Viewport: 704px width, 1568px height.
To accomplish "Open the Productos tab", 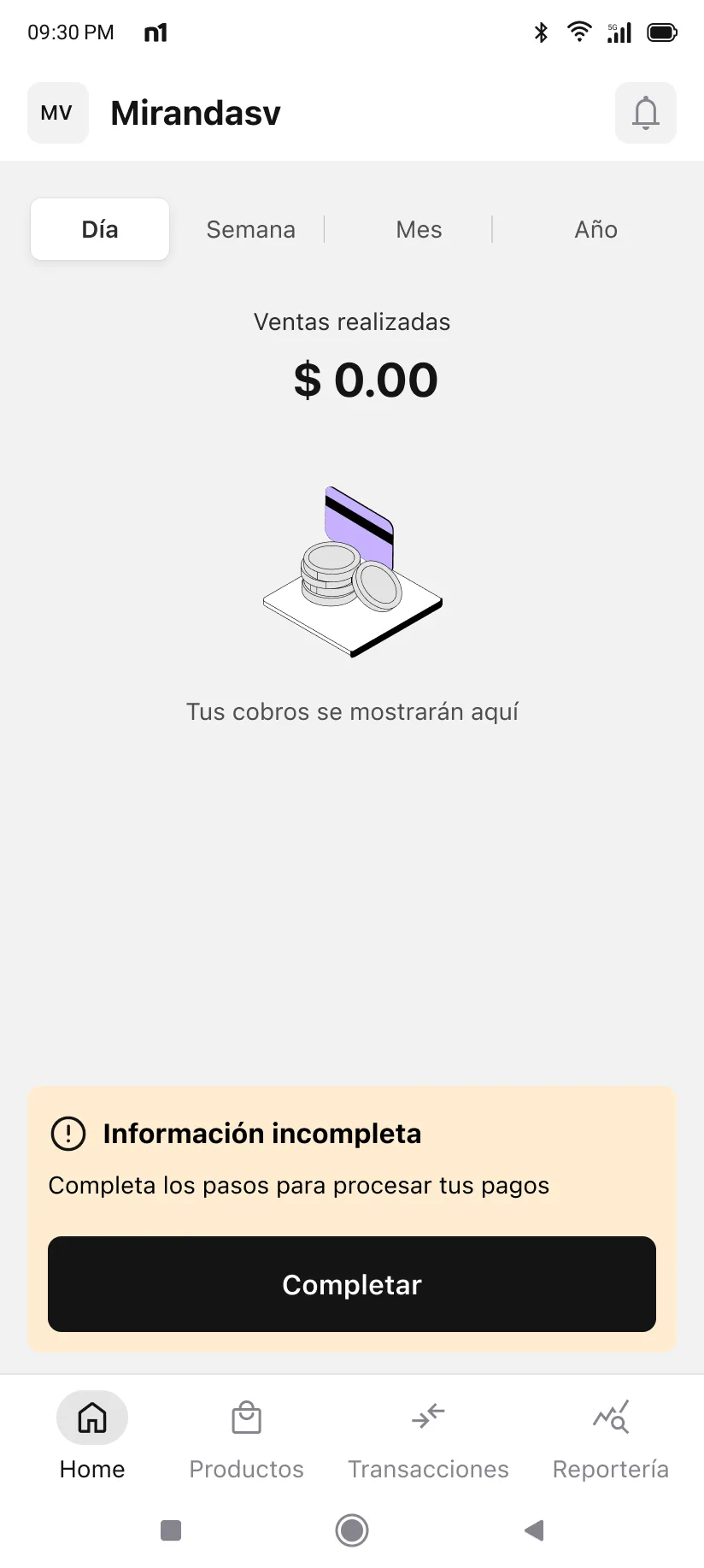I will pos(246,1436).
